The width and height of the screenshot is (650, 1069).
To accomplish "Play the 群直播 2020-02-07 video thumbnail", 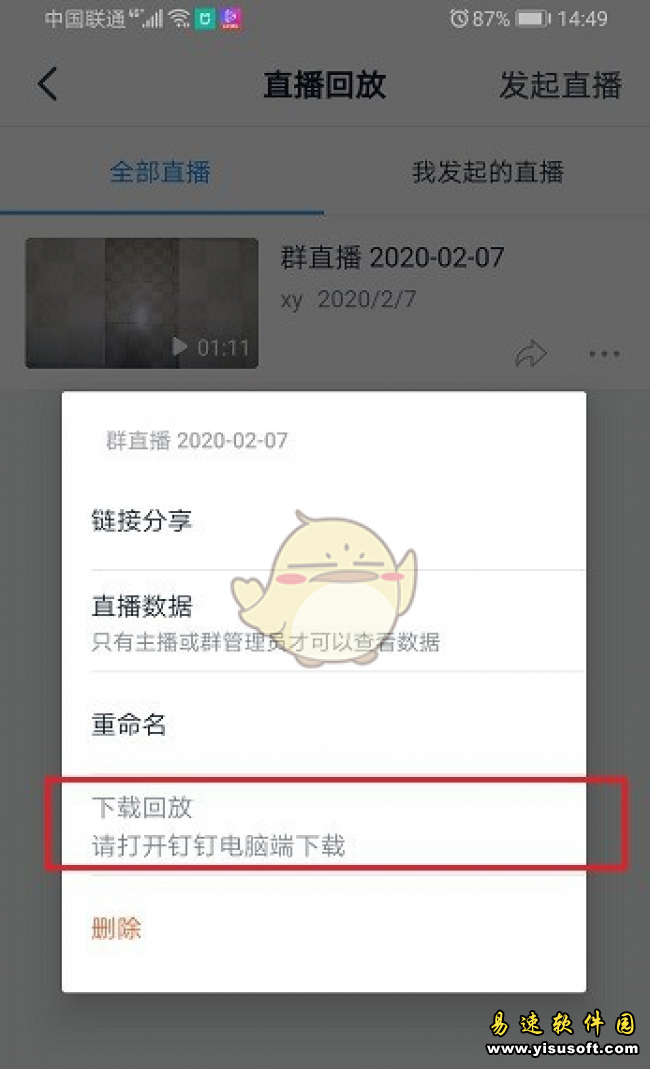I will point(141,303).
